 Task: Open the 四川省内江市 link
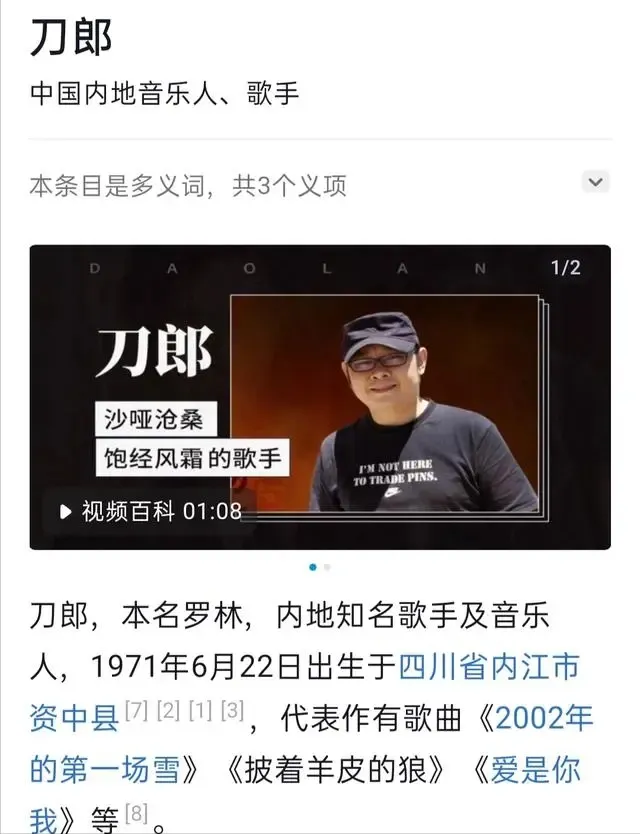tap(488, 666)
